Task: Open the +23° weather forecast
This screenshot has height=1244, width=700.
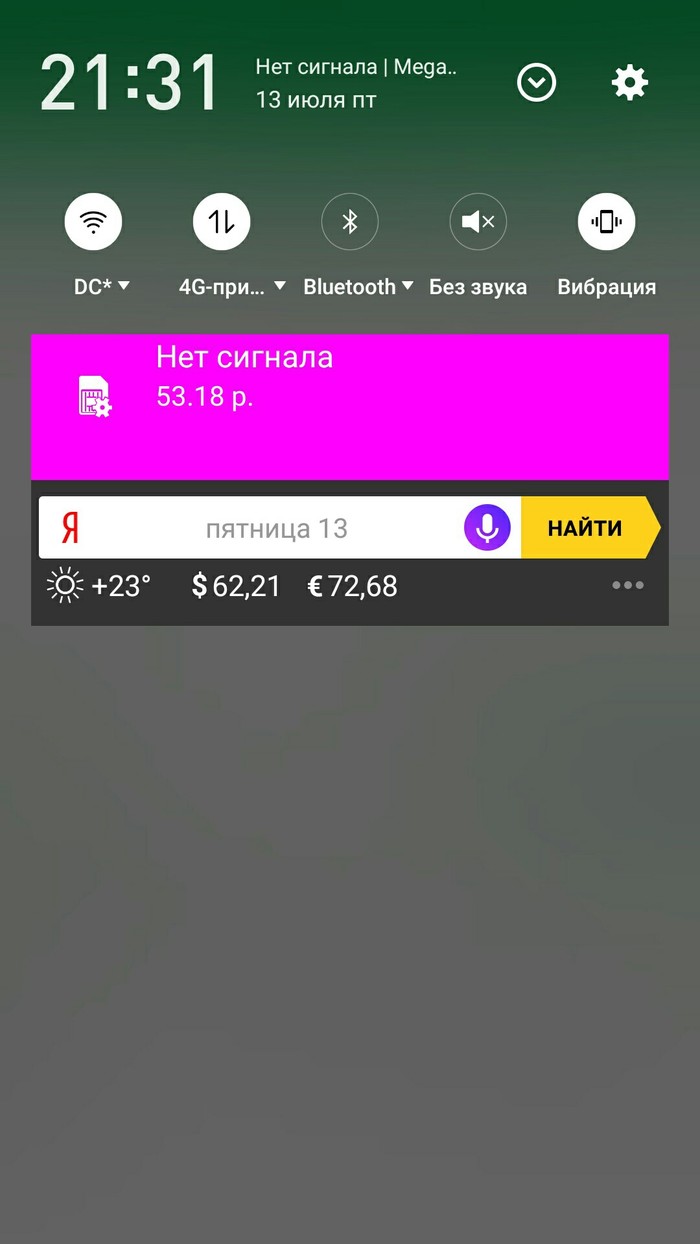Action: pyautogui.click(x=100, y=586)
